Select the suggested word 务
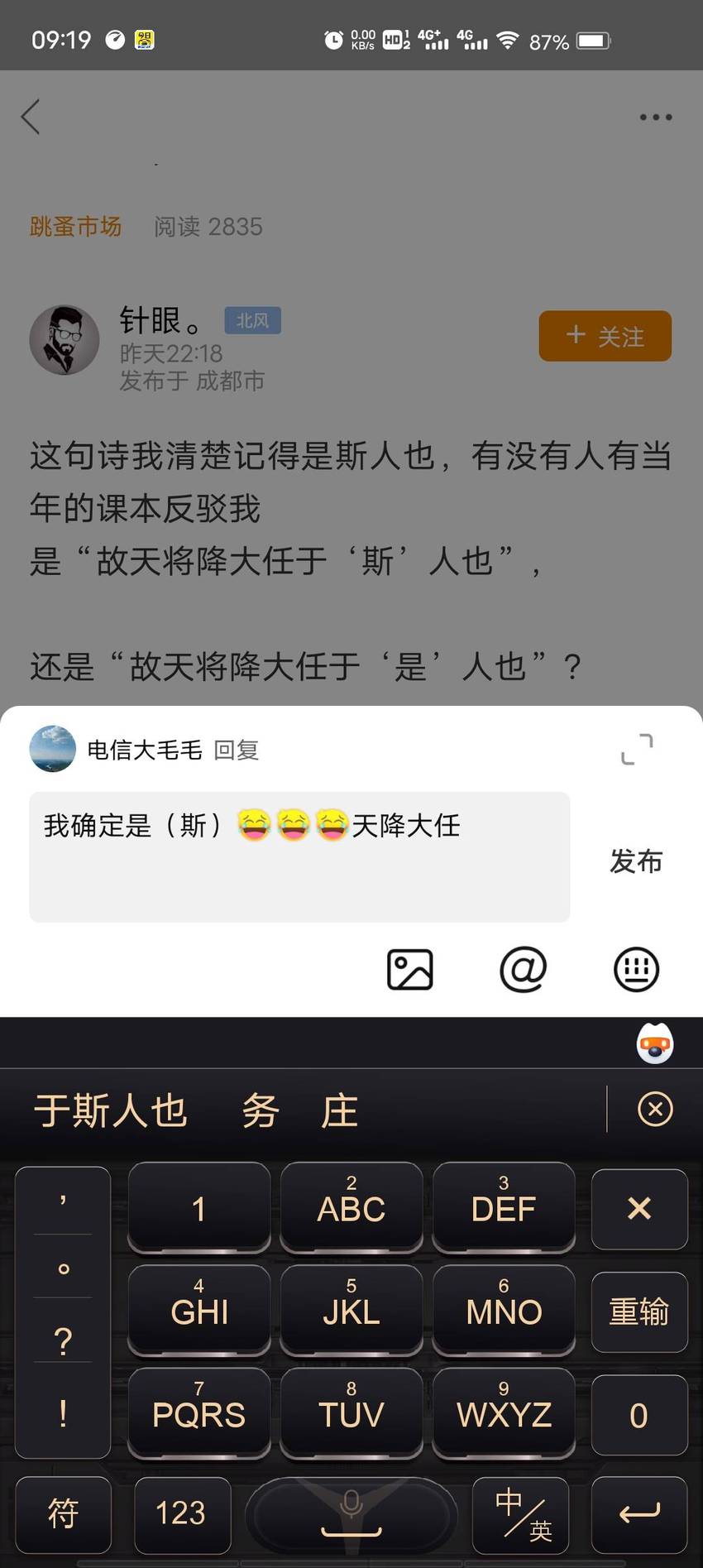703x1568 pixels. click(261, 1110)
